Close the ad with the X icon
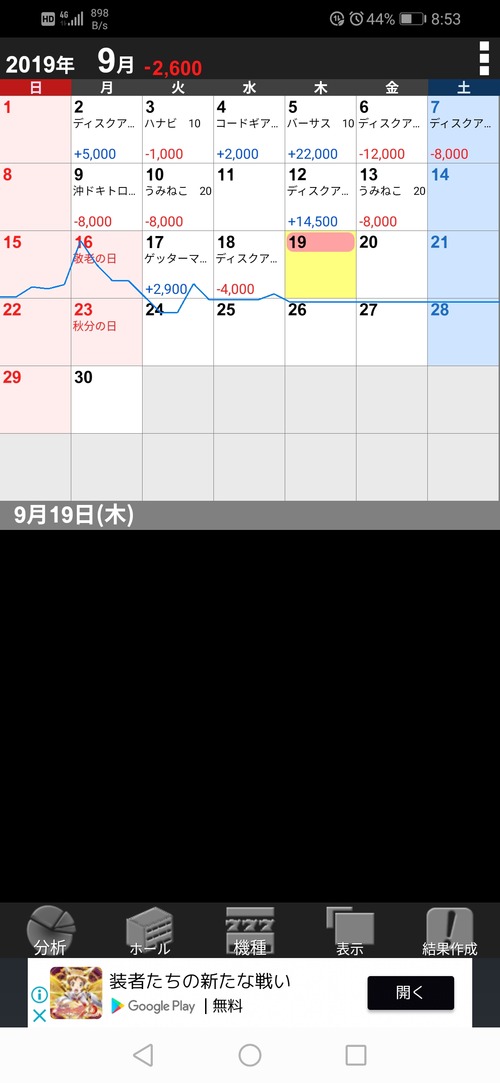 tap(39, 1016)
